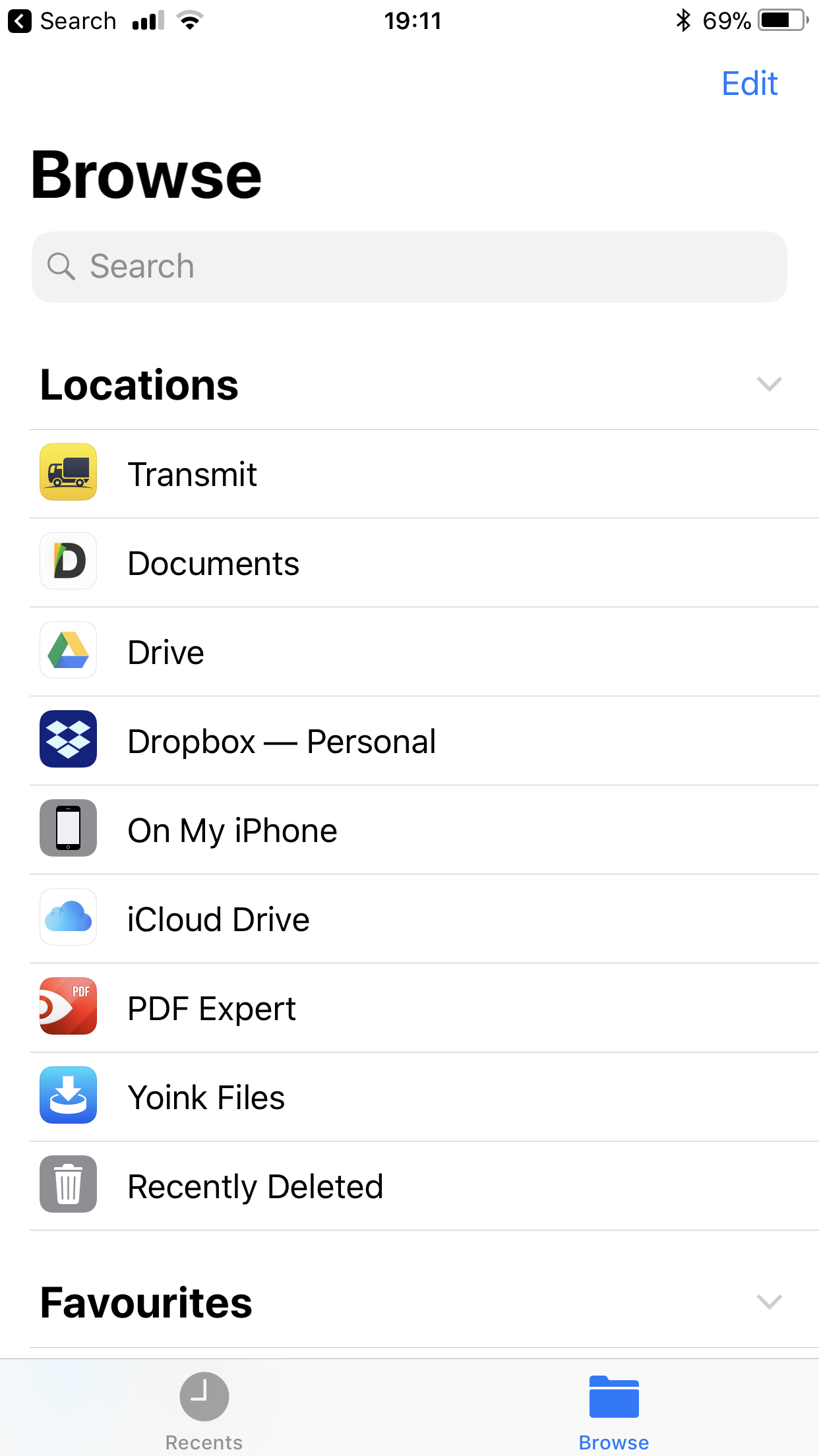Image resolution: width=819 pixels, height=1456 pixels.
Task: Collapse the Favourites section
Action: pos(769,1302)
